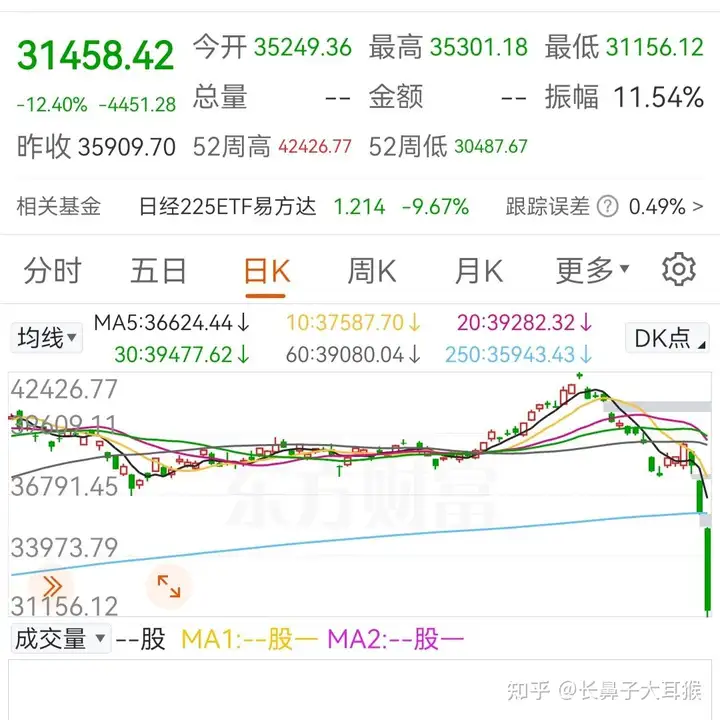Expand the 更多 chart period dropdown

(592, 270)
